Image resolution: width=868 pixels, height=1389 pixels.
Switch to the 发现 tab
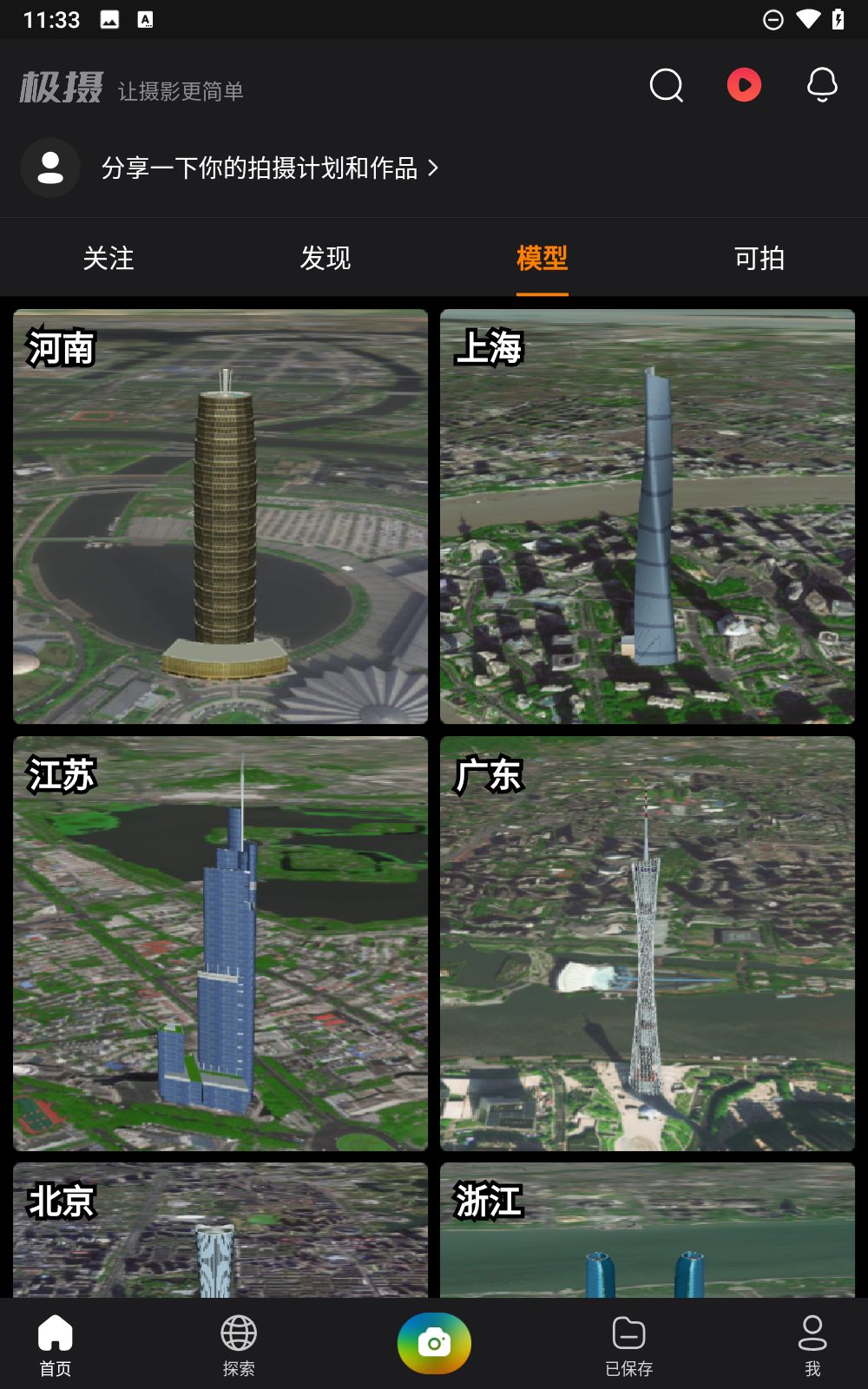click(x=325, y=258)
